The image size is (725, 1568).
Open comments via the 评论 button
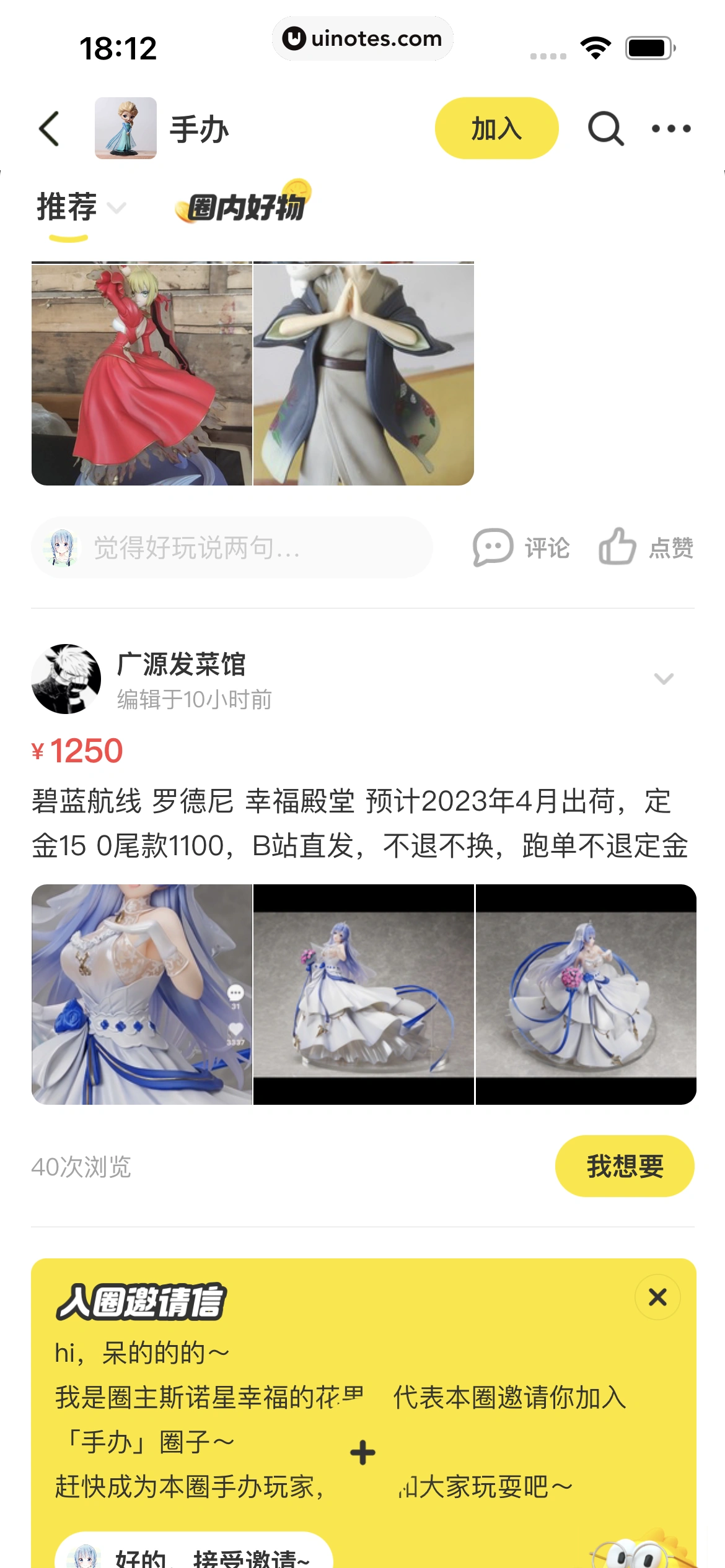click(521, 548)
